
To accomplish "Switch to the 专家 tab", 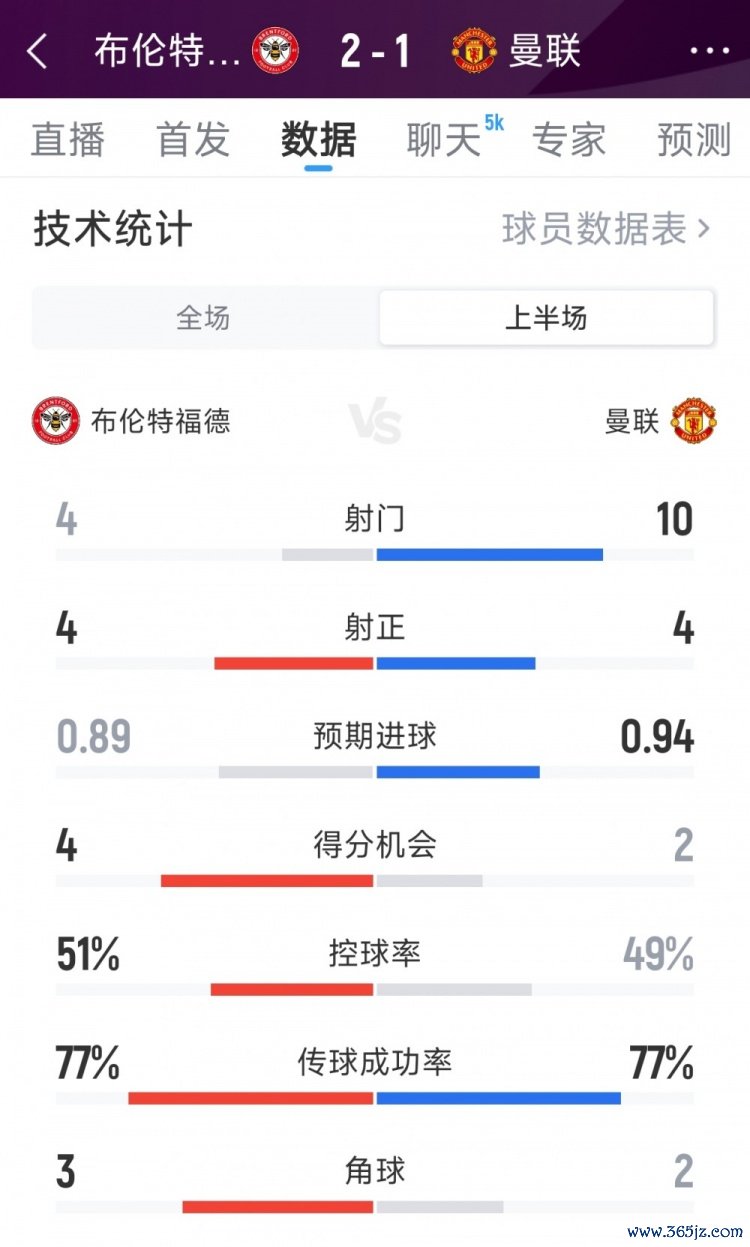I will [x=569, y=140].
